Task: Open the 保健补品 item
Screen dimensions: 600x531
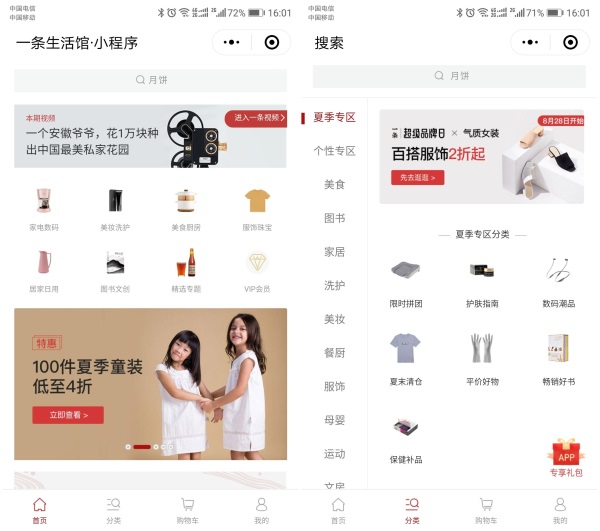Action: pyautogui.click(x=406, y=435)
